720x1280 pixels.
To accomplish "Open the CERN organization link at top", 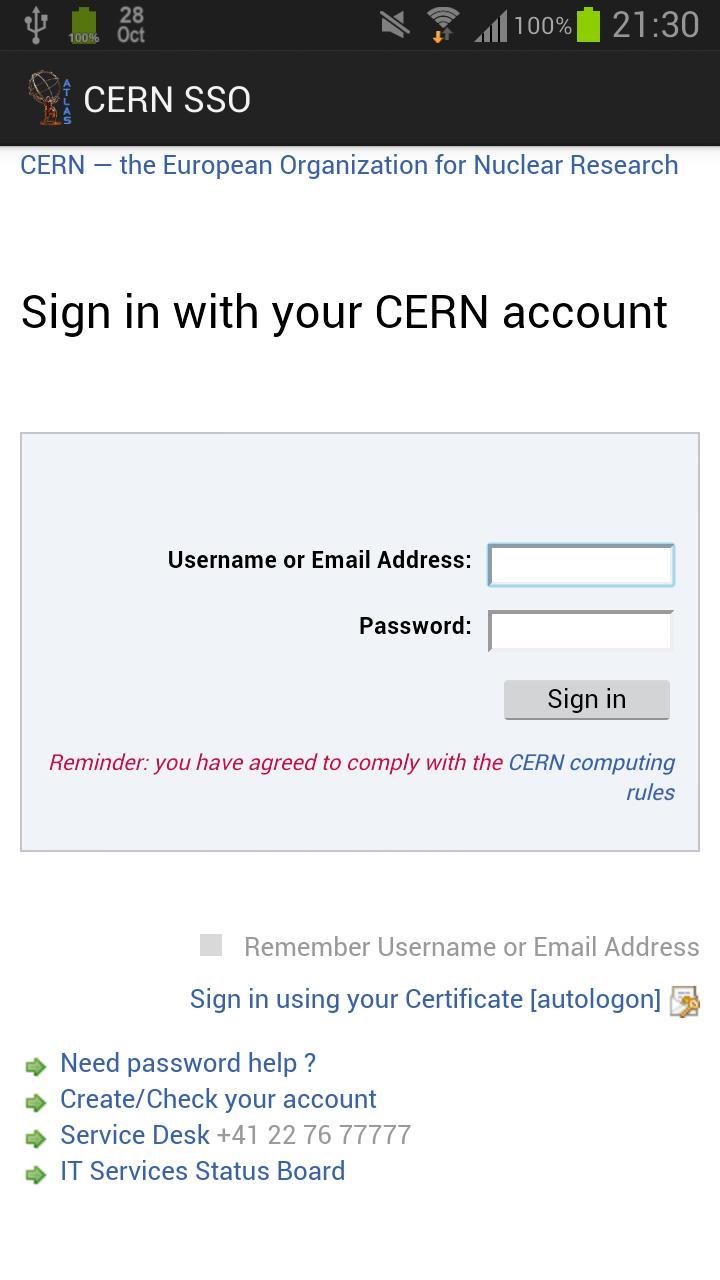I will (349, 165).
